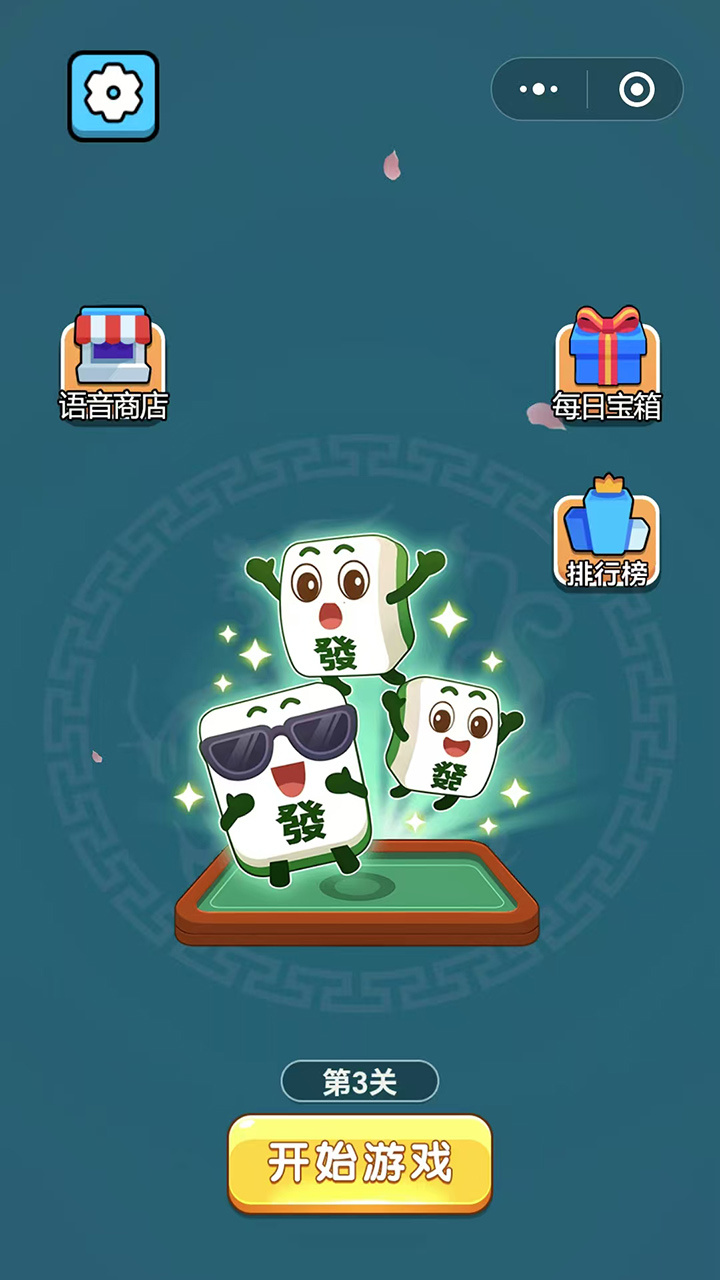This screenshot has height=1280, width=720.
Task: Open the 每日宝箱 daily treasure chest
Action: (x=607, y=364)
